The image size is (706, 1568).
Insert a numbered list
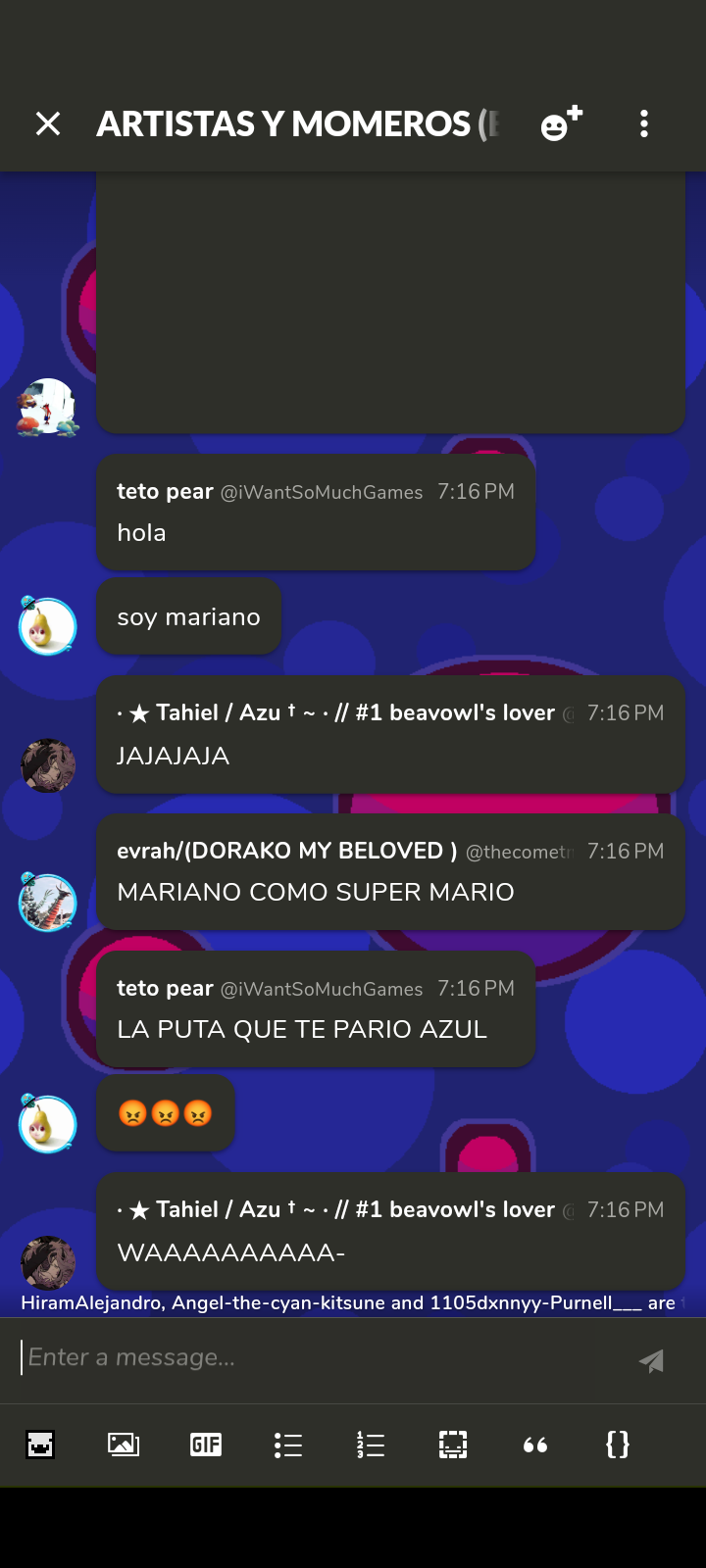click(370, 1445)
